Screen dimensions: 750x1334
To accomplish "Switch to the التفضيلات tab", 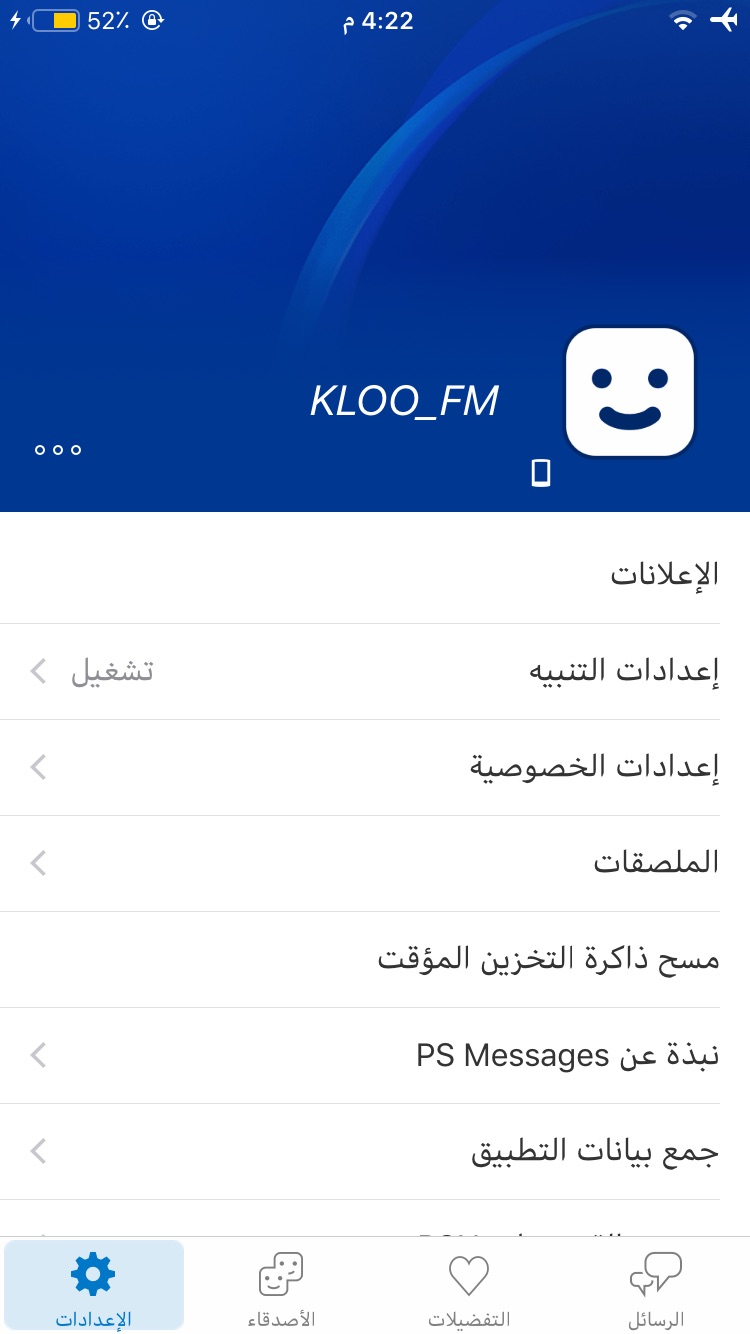I will [x=469, y=1289].
